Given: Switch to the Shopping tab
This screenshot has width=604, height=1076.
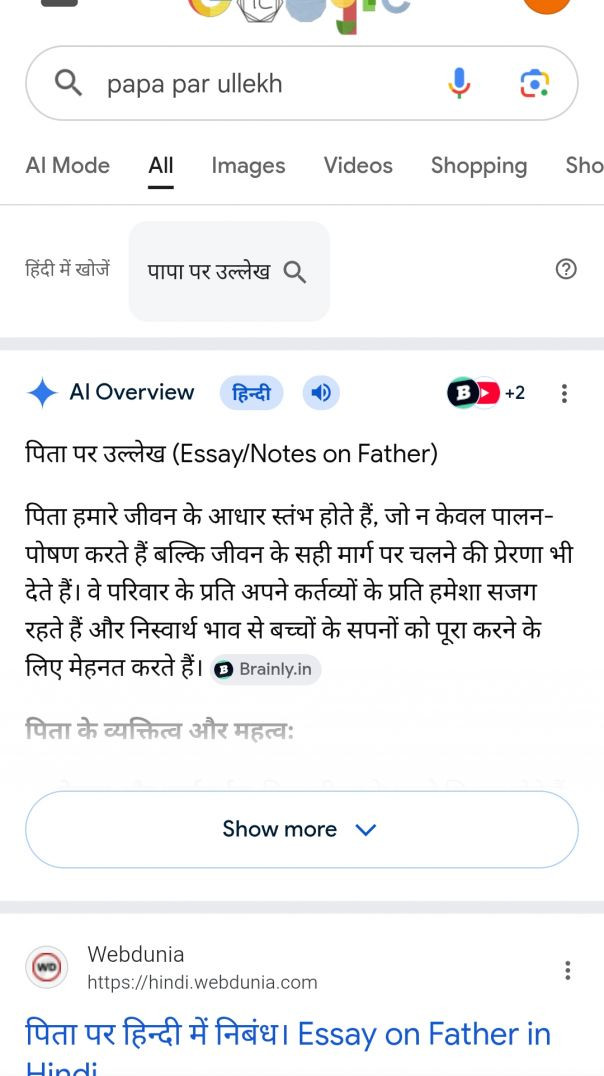Looking at the screenshot, I should tap(478, 166).
